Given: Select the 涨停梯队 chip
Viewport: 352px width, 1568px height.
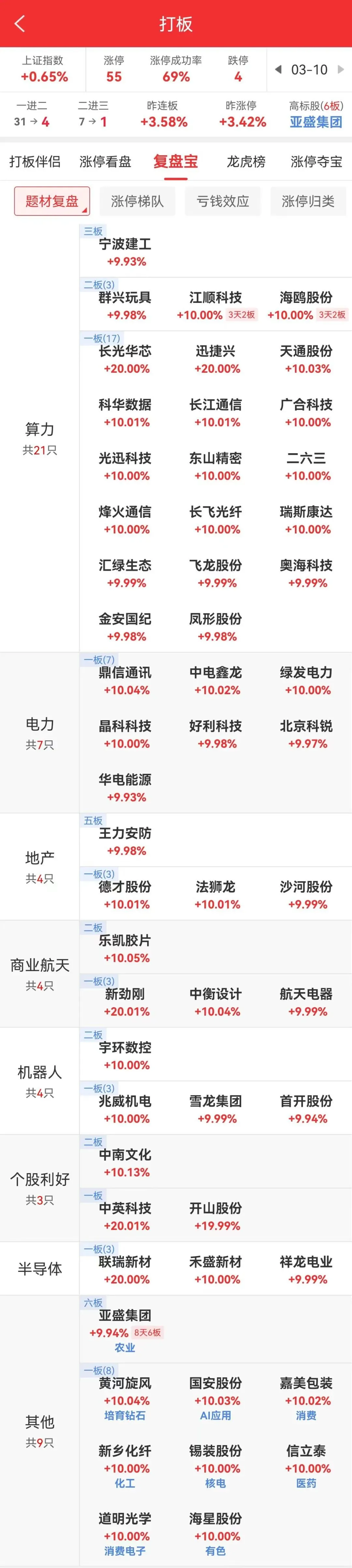Looking at the screenshot, I should coord(138,202).
